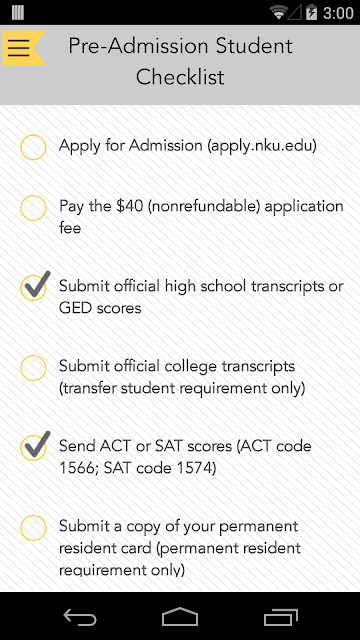Go to the device home screen
This screenshot has width=360, height=640.
pyautogui.click(x=180, y=617)
